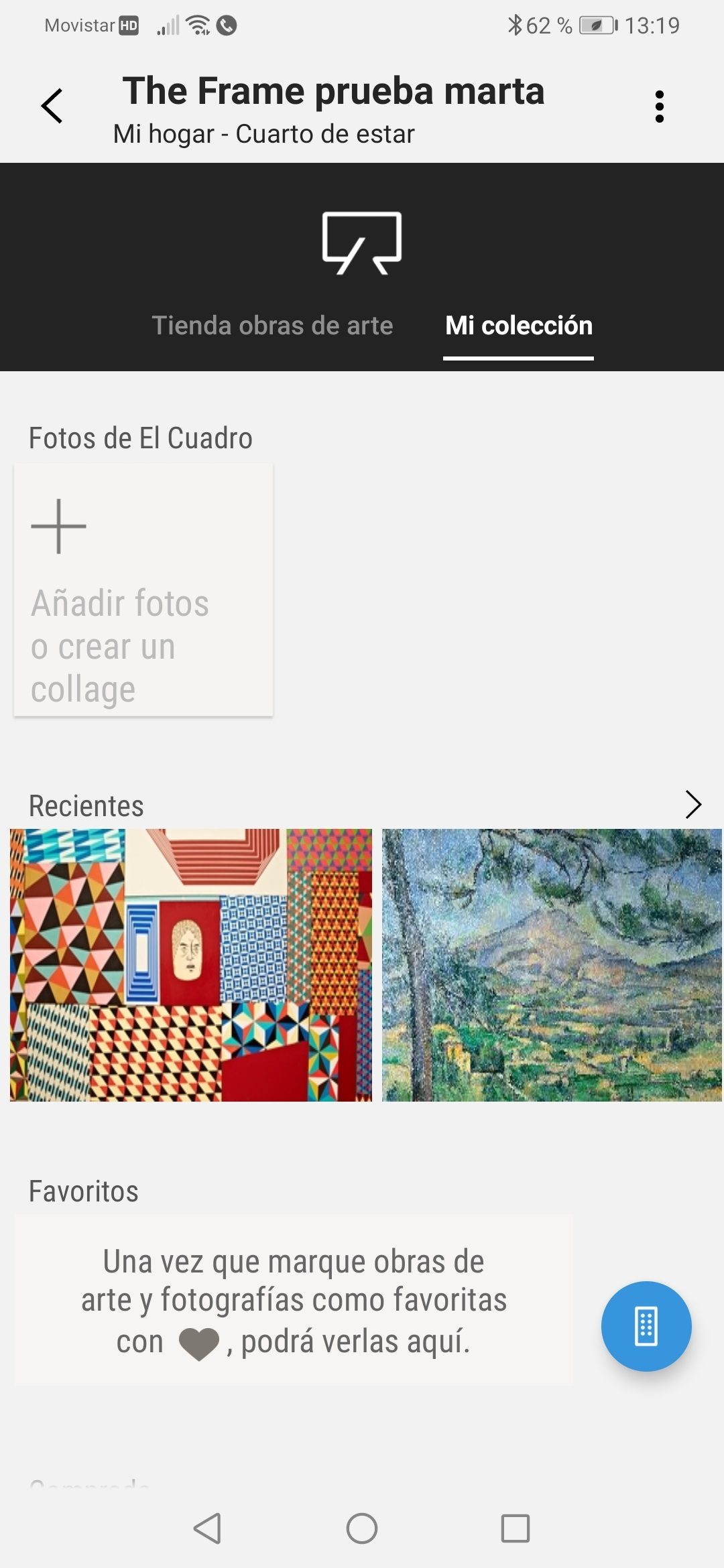This screenshot has width=724, height=1568.
Task: Go back using the header arrow
Action: click(x=52, y=106)
